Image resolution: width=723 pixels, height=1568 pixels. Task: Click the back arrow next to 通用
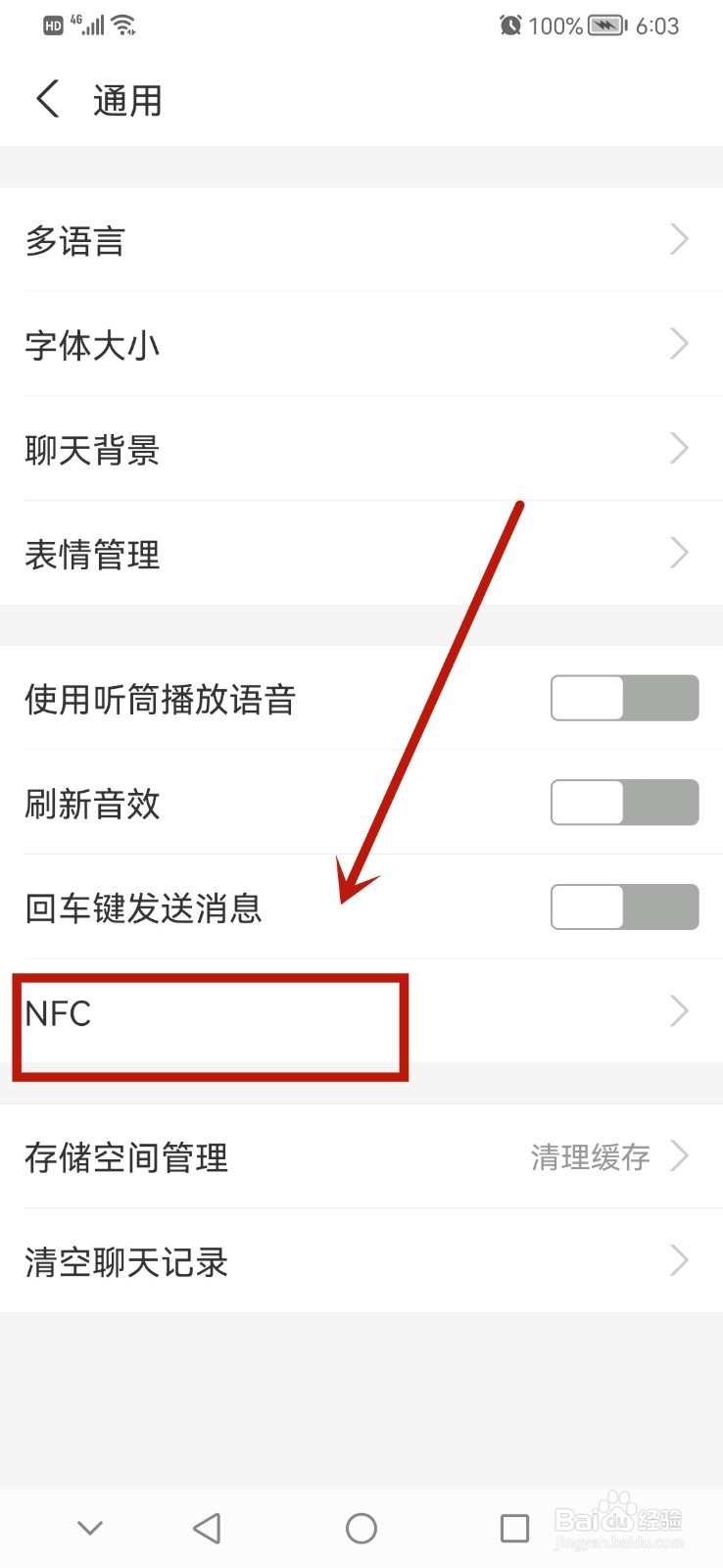[x=47, y=98]
